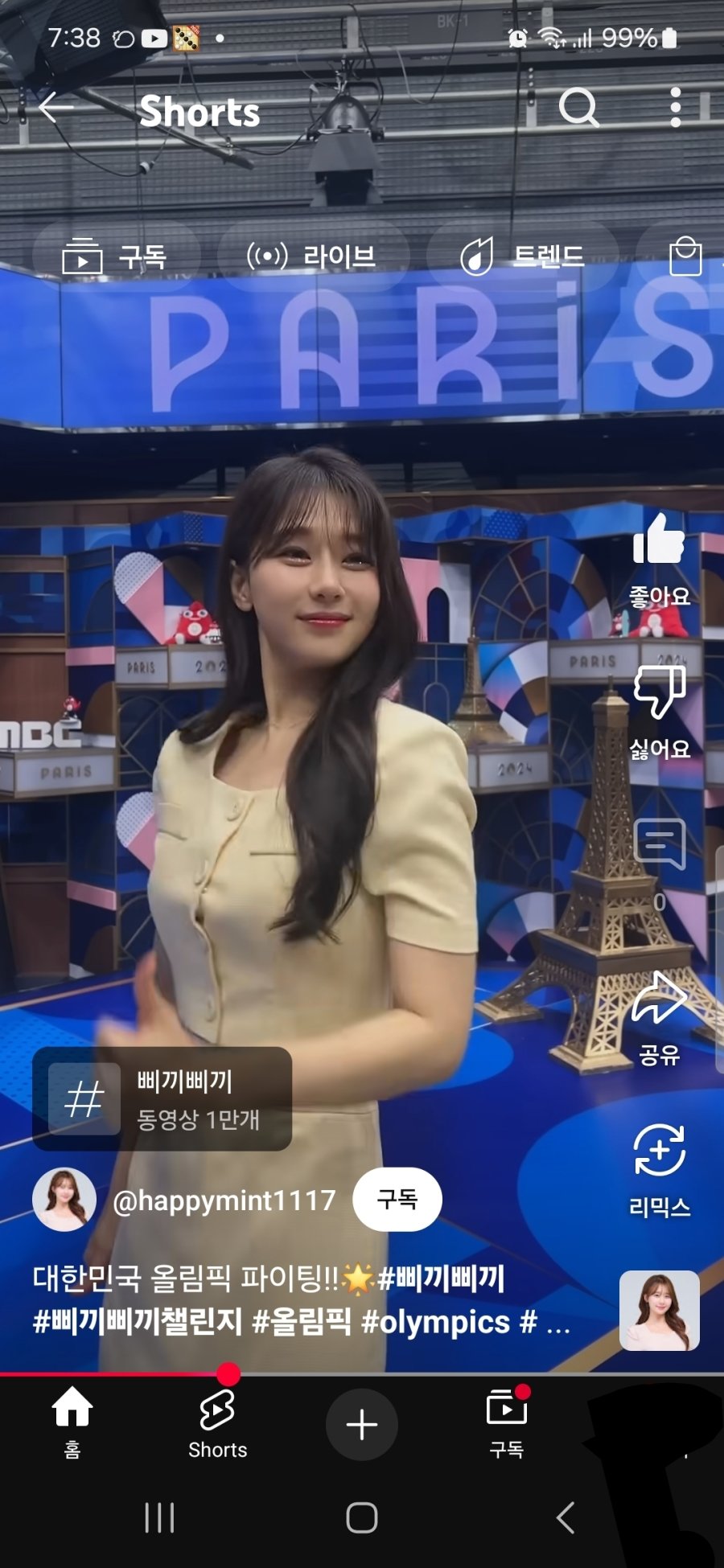Switch to the 홈 tab
The height and width of the screenshot is (1568, 724).
point(72,1422)
